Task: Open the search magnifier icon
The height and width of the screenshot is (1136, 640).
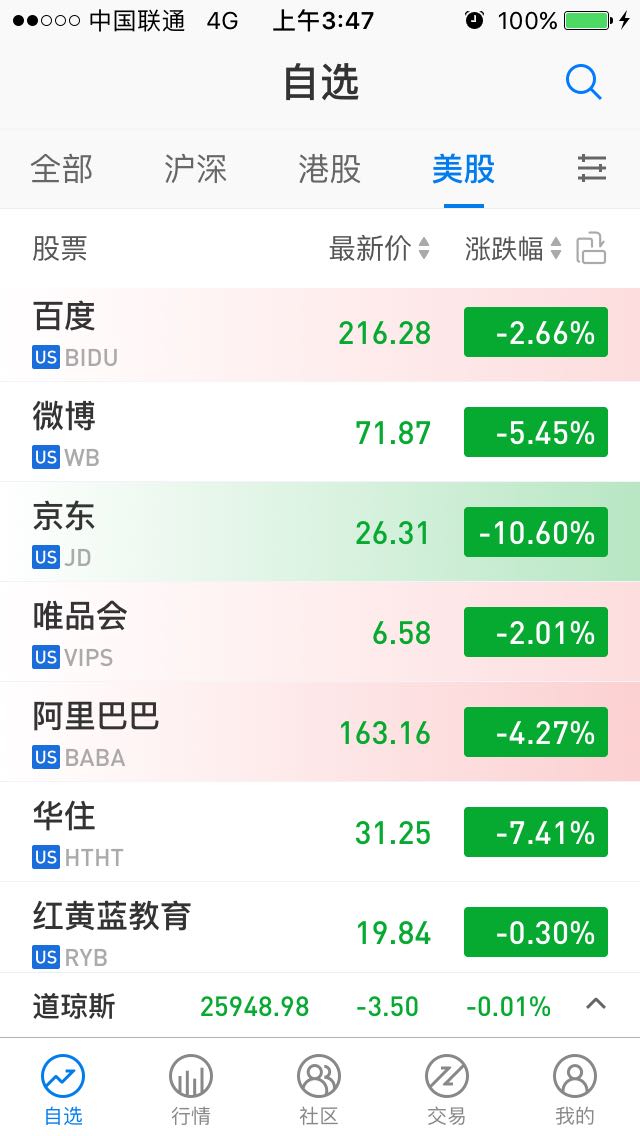Action: click(583, 82)
